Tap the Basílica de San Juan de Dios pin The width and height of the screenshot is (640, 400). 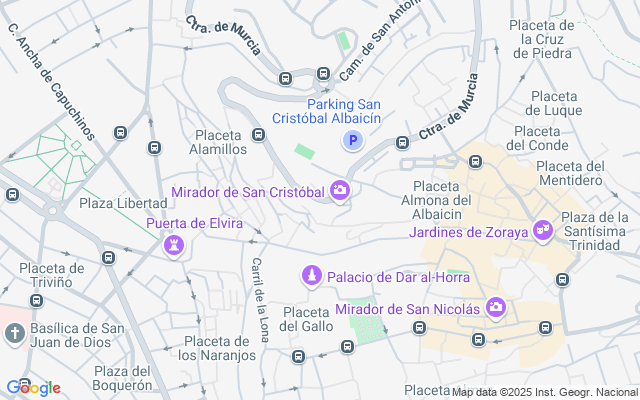[14, 333]
